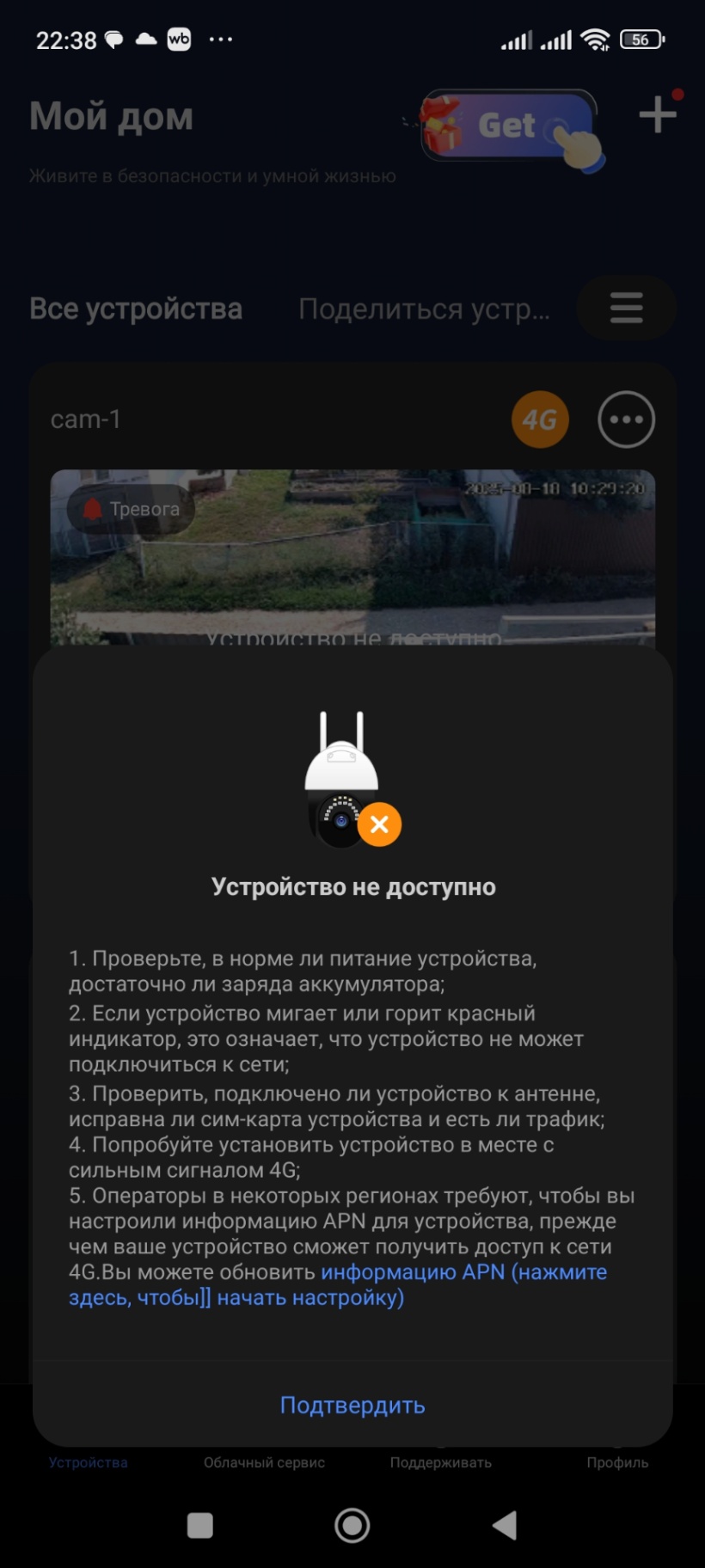Go back with system back button
Viewport: 705px width, 1568px height.
[505, 1525]
